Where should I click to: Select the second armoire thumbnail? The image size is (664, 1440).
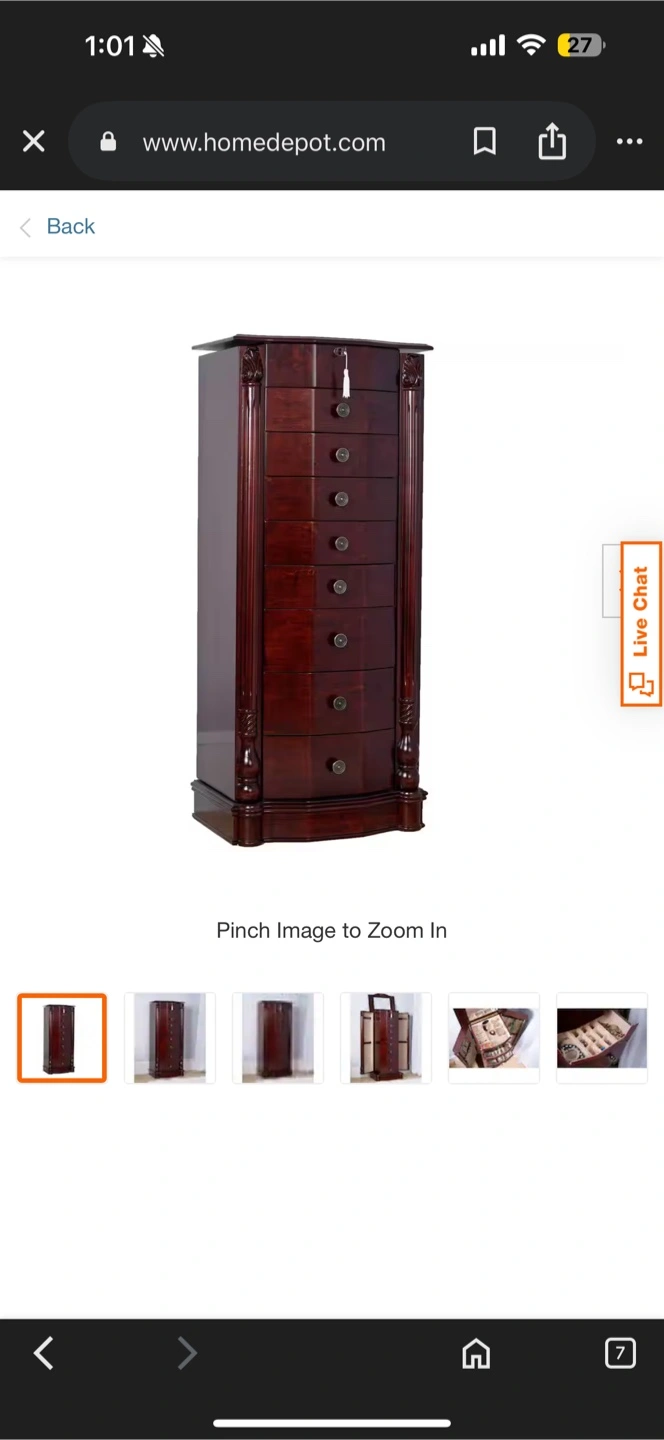[170, 1038]
